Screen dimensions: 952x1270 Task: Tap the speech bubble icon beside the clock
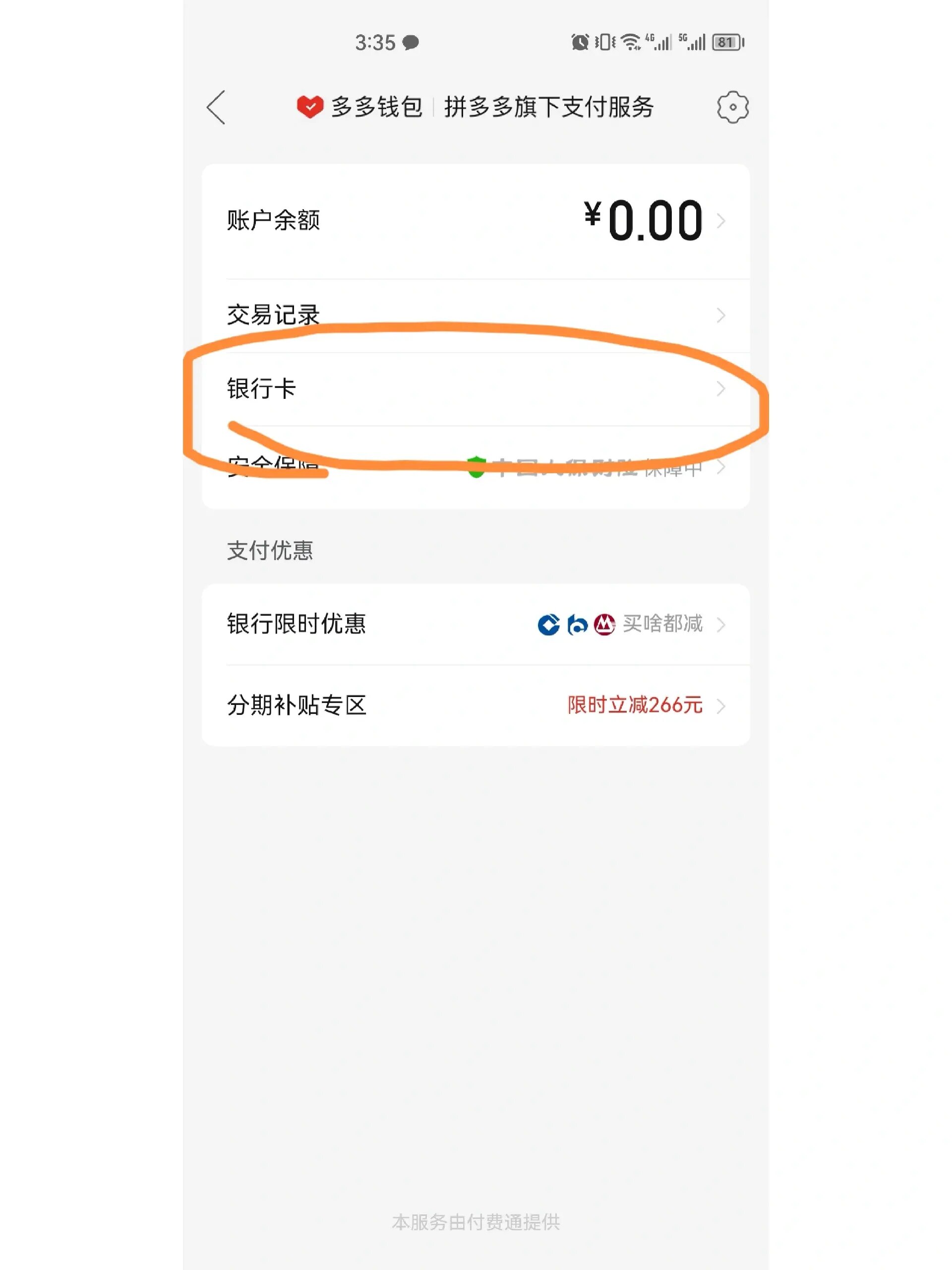point(411,42)
